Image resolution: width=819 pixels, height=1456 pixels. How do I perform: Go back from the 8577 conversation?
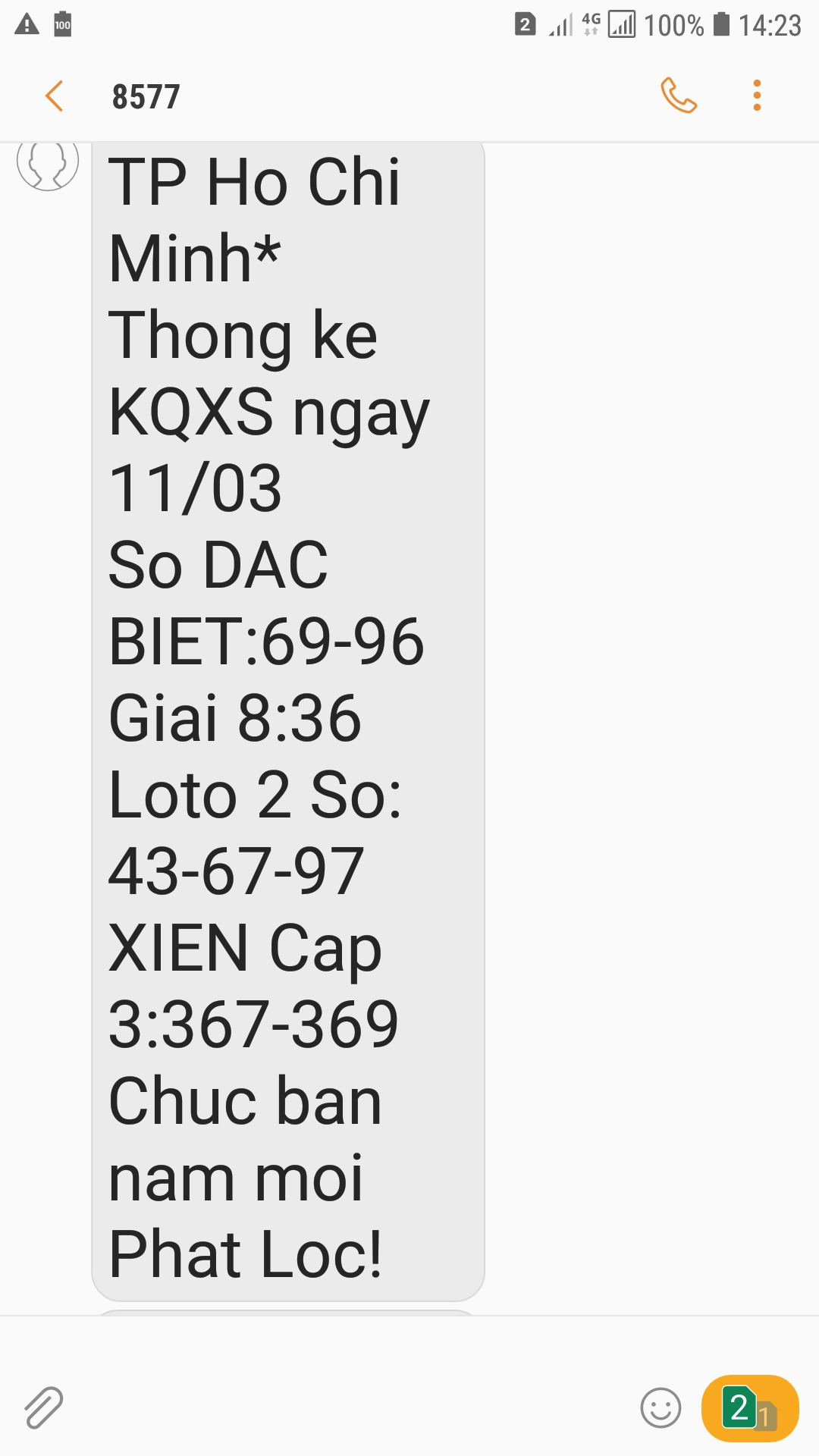55,96
